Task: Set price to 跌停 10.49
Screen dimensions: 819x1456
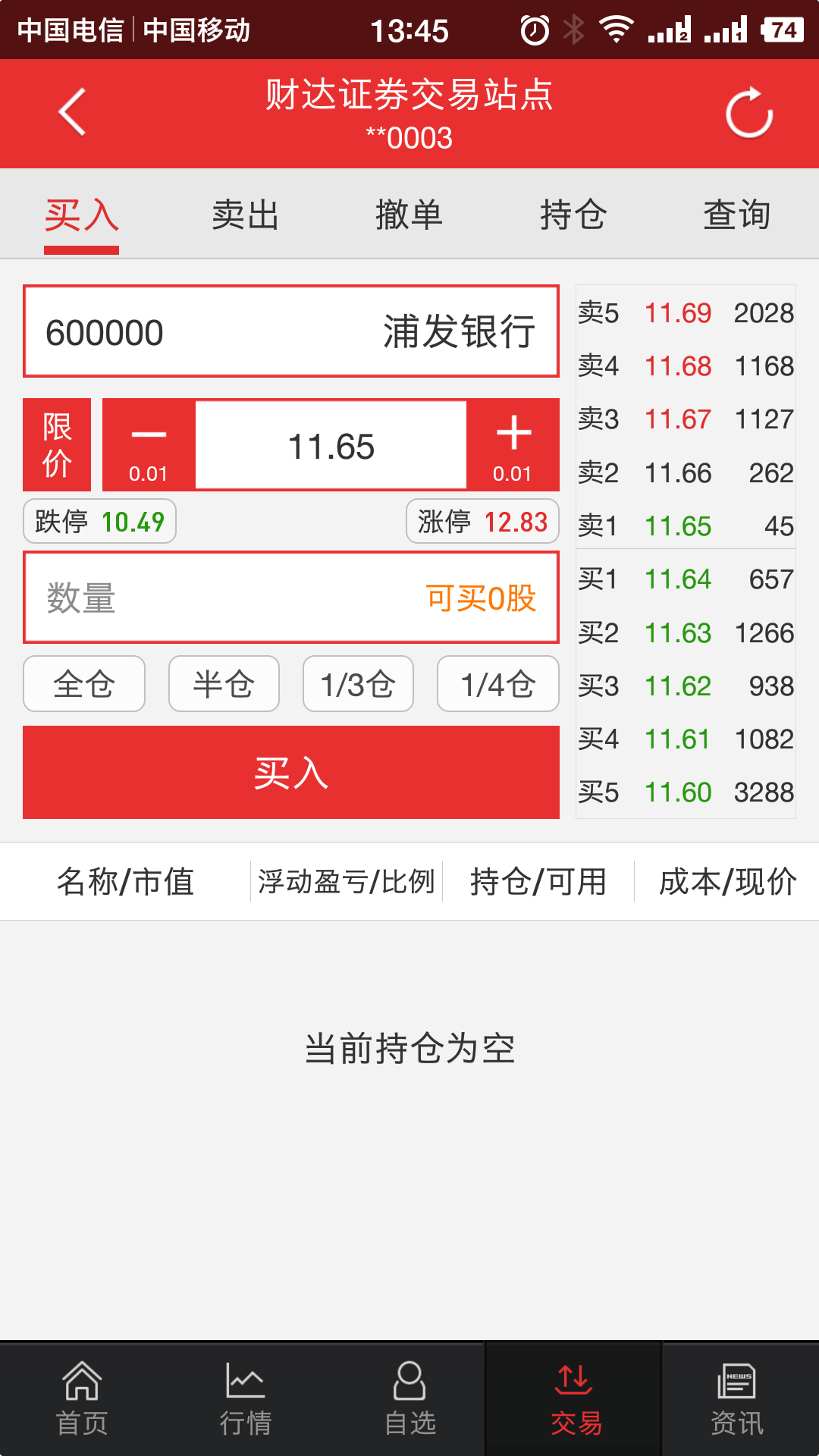Action: (x=100, y=522)
